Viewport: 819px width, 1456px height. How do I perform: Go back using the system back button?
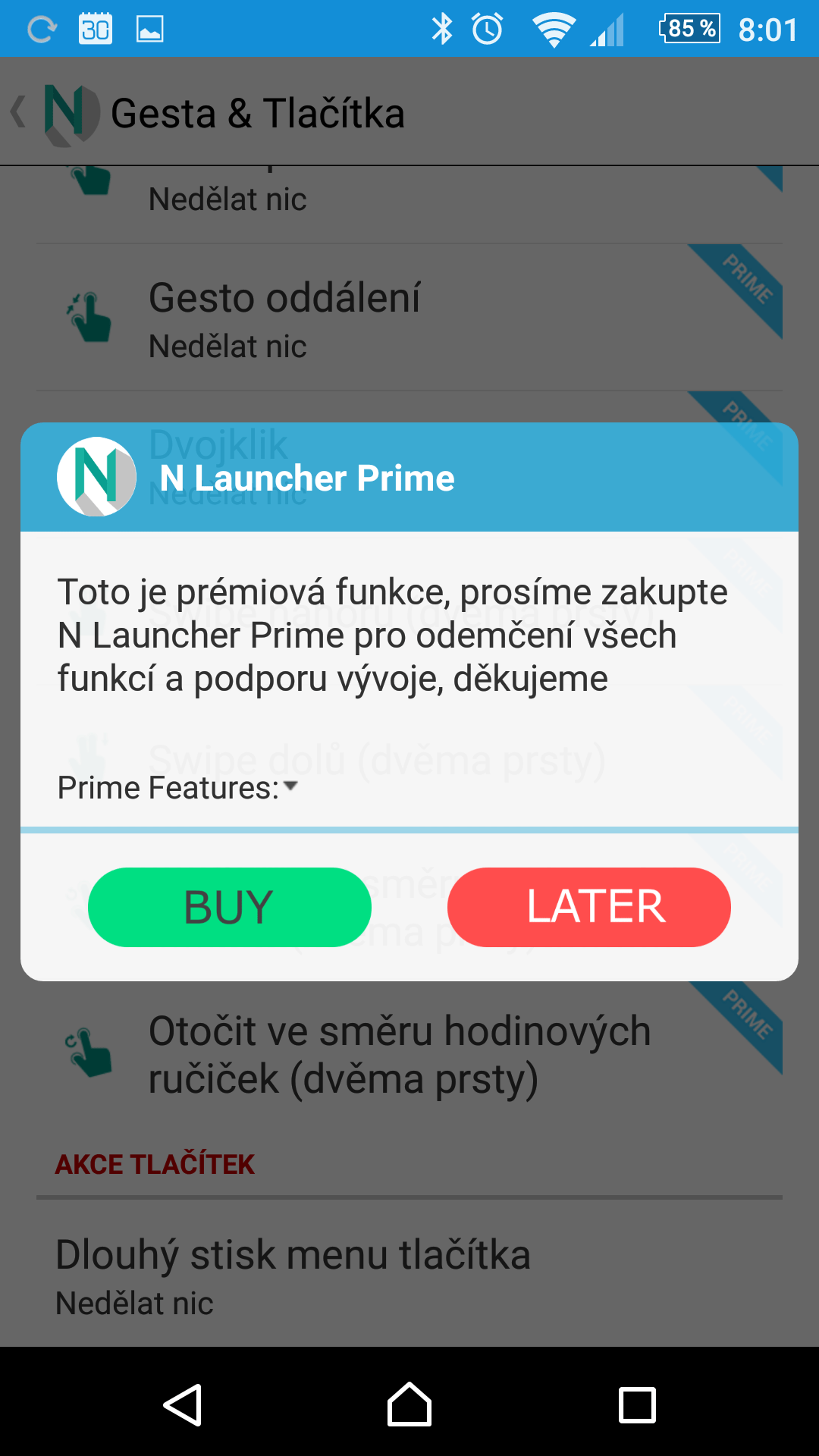tap(183, 1404)
